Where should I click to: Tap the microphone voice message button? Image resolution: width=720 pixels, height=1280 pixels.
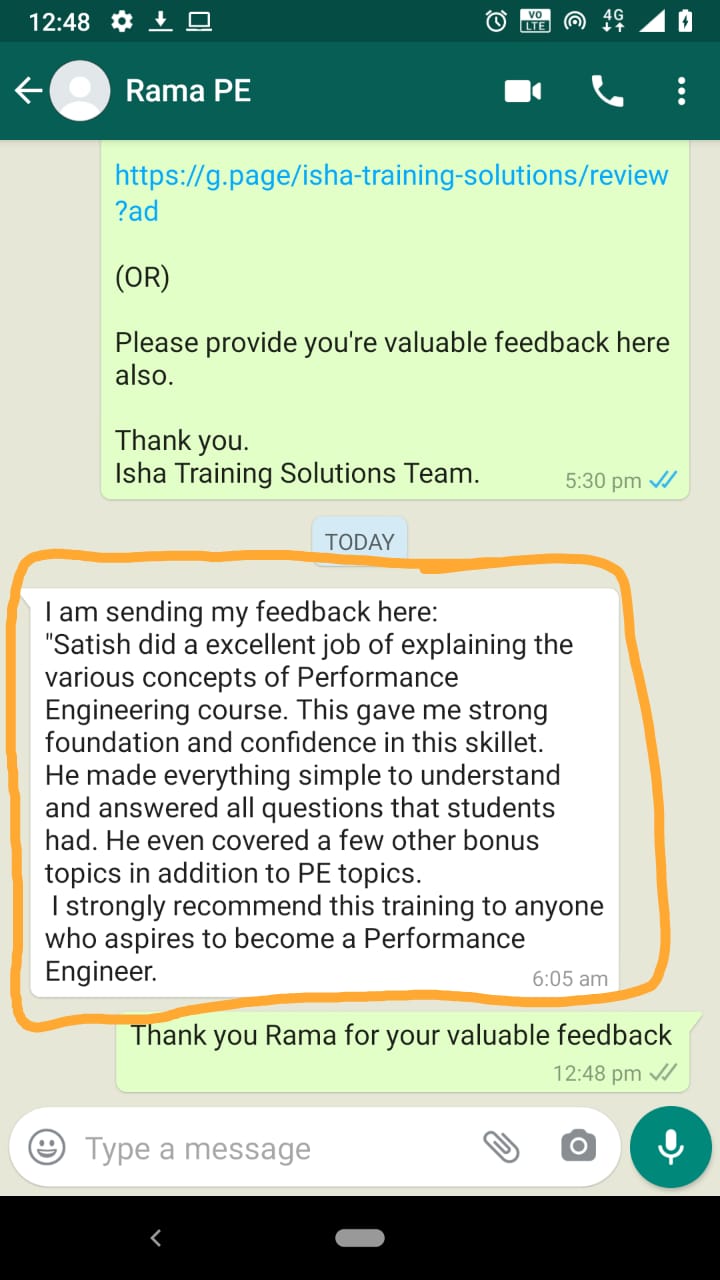pyautogui.click(x=670, y=1147)
